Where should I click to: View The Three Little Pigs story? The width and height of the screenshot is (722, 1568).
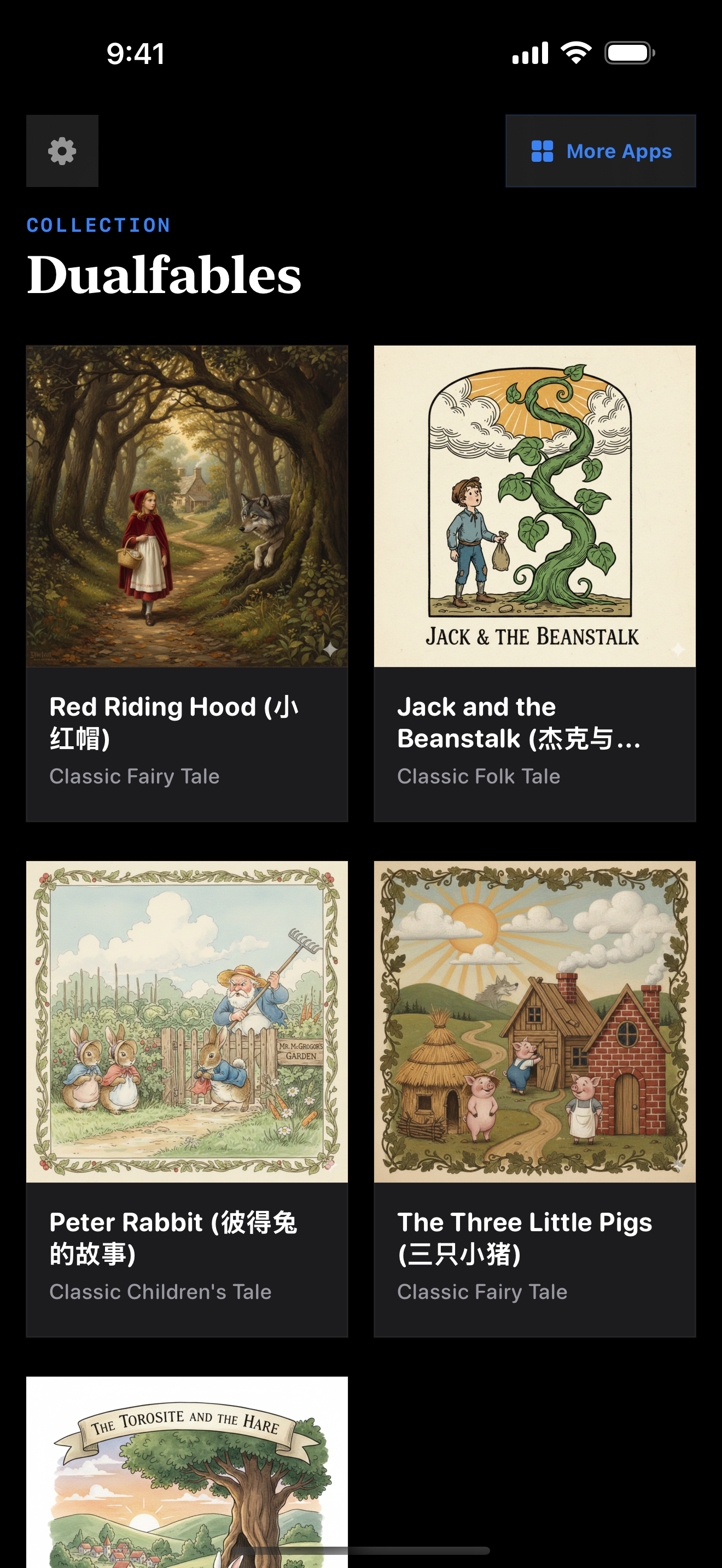tap(534, 1098)
